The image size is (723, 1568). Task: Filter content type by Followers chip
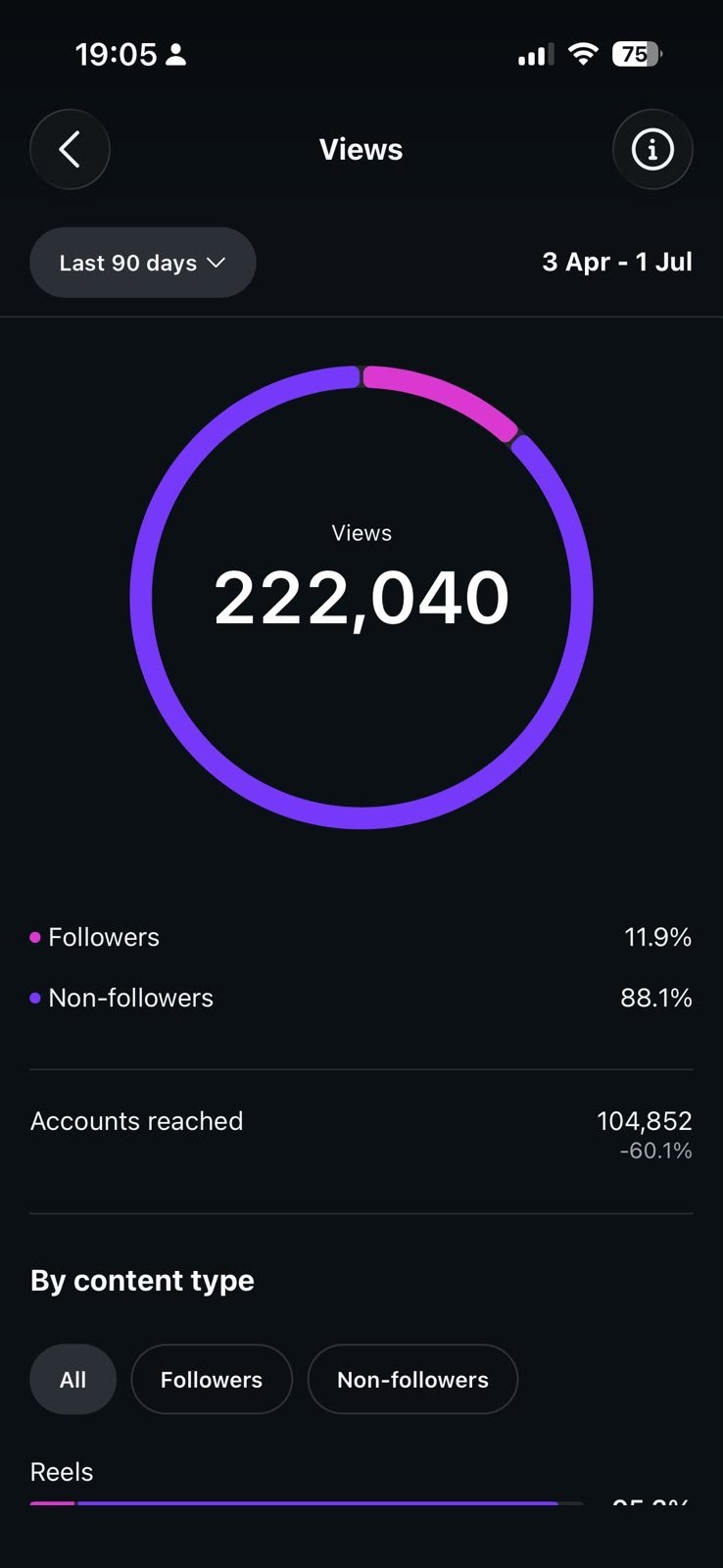(212, 1380)
